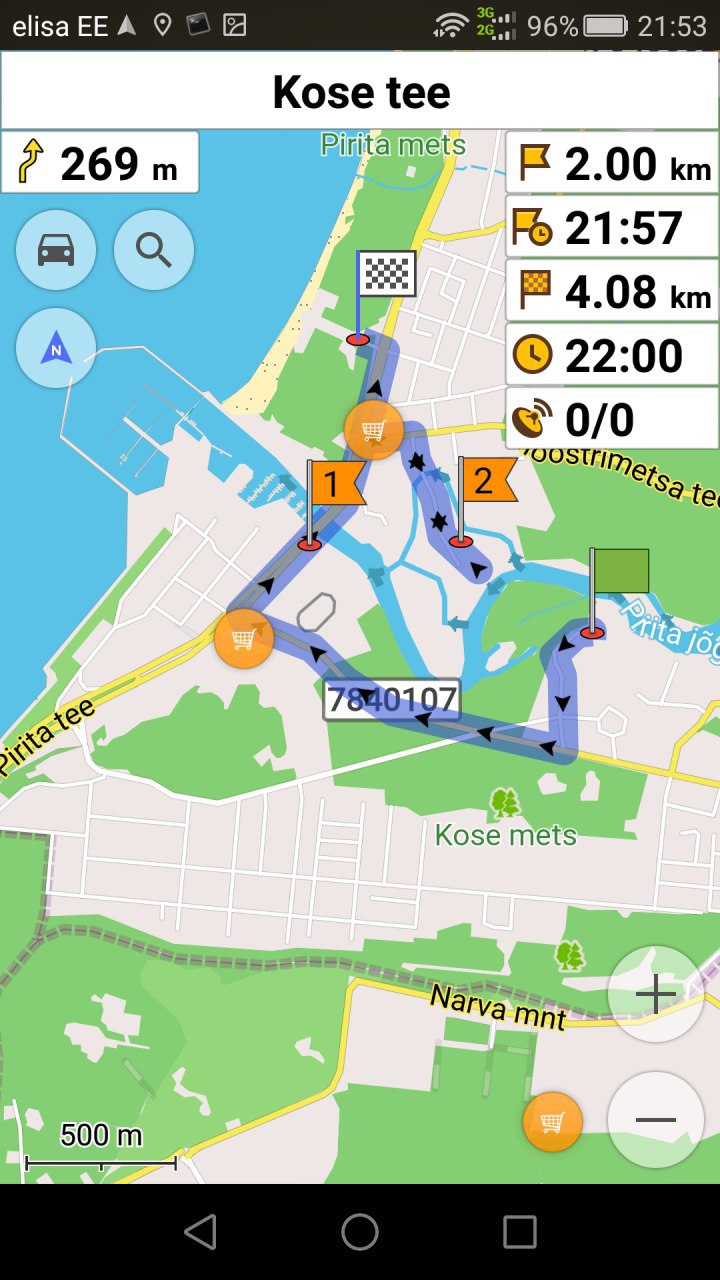
Task: Tap the Kose tee street name bar
Action: [x=360, y=92]
